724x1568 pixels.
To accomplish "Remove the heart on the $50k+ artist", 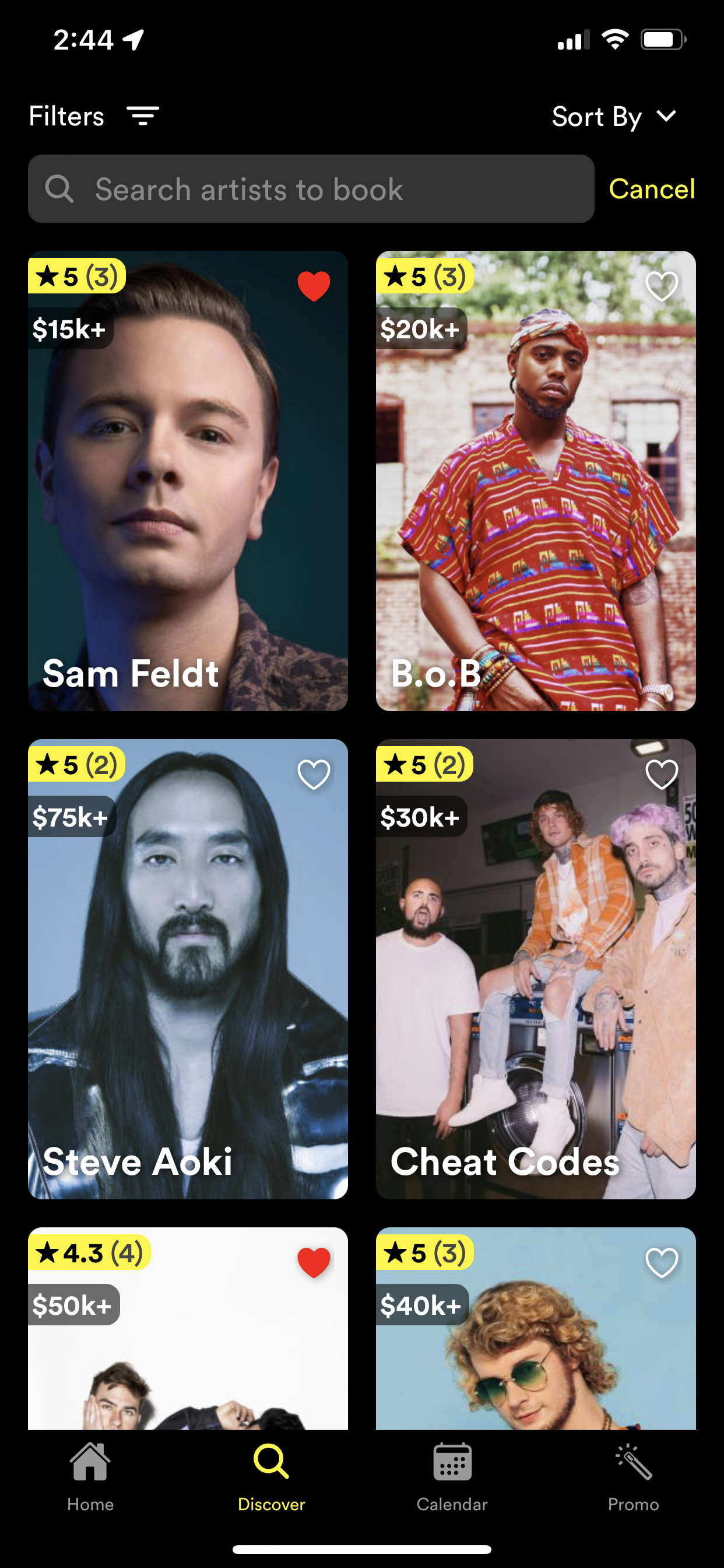I will pos(314,1262).
